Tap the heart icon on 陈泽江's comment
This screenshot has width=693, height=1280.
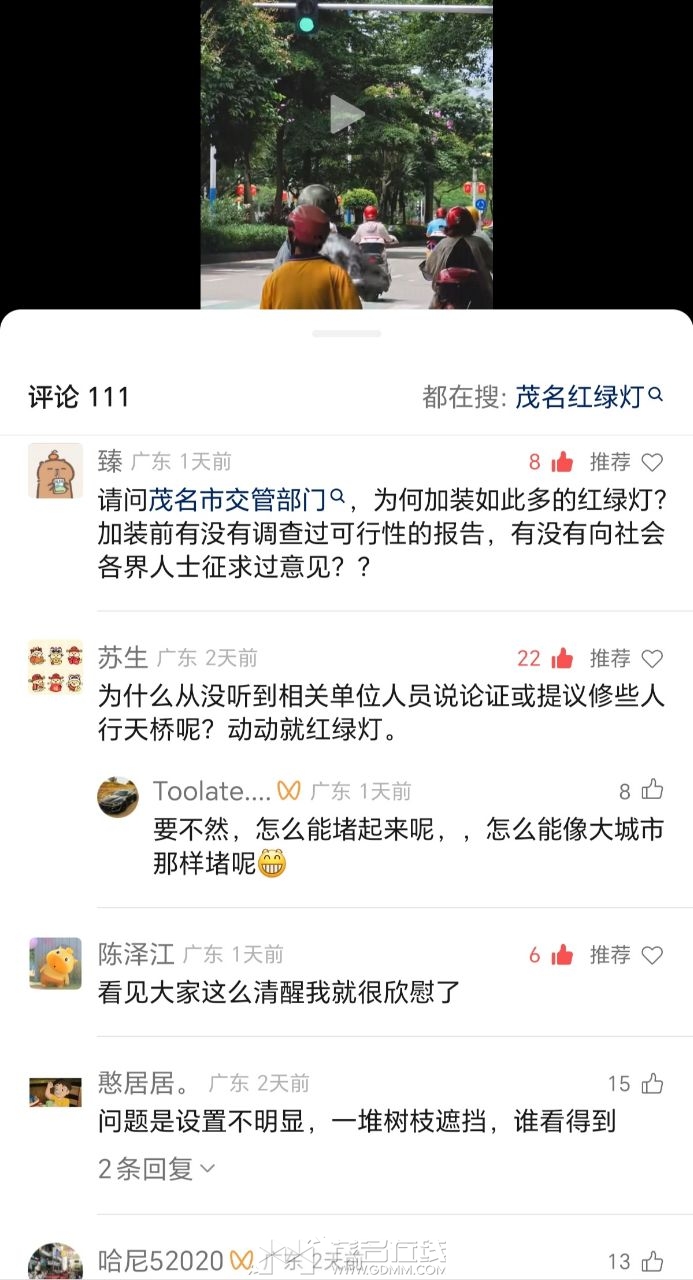pos(652,955)
